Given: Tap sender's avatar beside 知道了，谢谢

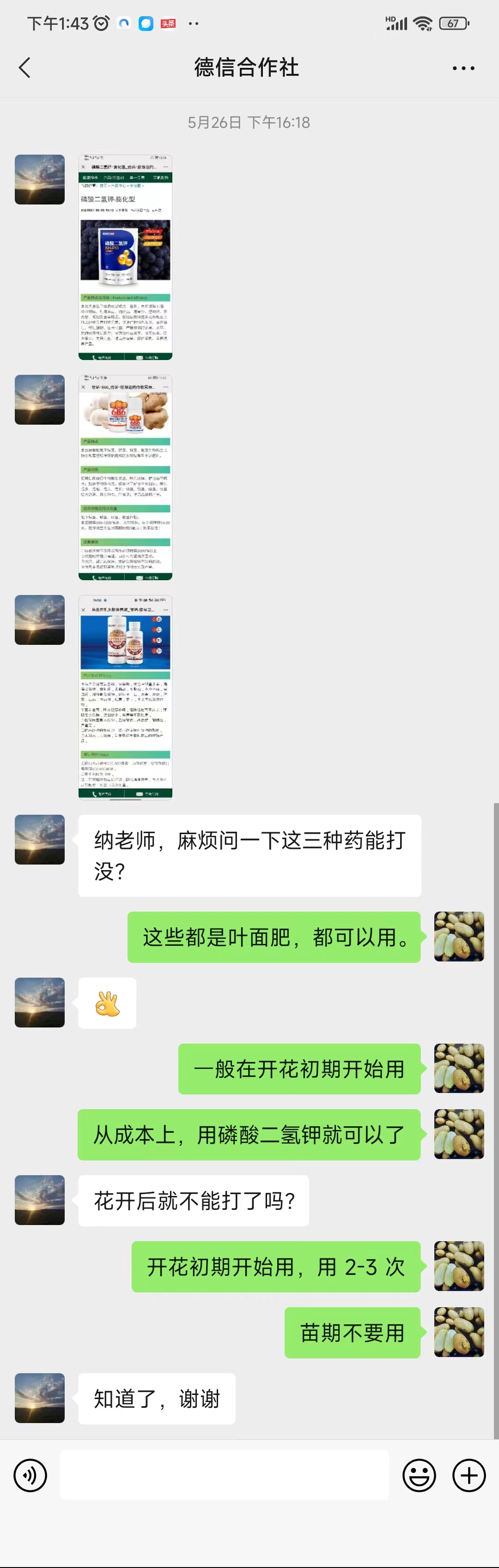Looking at the screenshot, I should 40,1399.
